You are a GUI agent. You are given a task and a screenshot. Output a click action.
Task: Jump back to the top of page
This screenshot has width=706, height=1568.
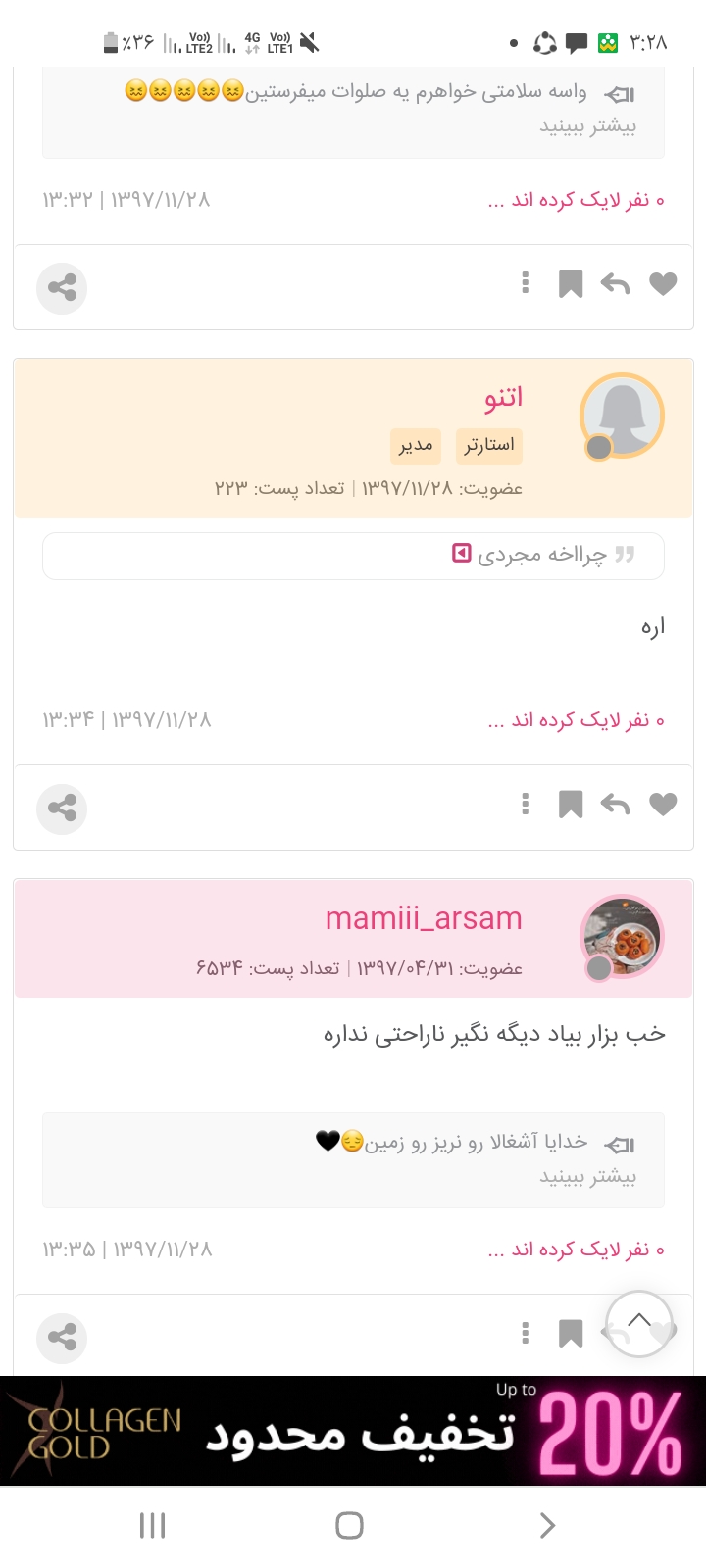click(639, 1323)
